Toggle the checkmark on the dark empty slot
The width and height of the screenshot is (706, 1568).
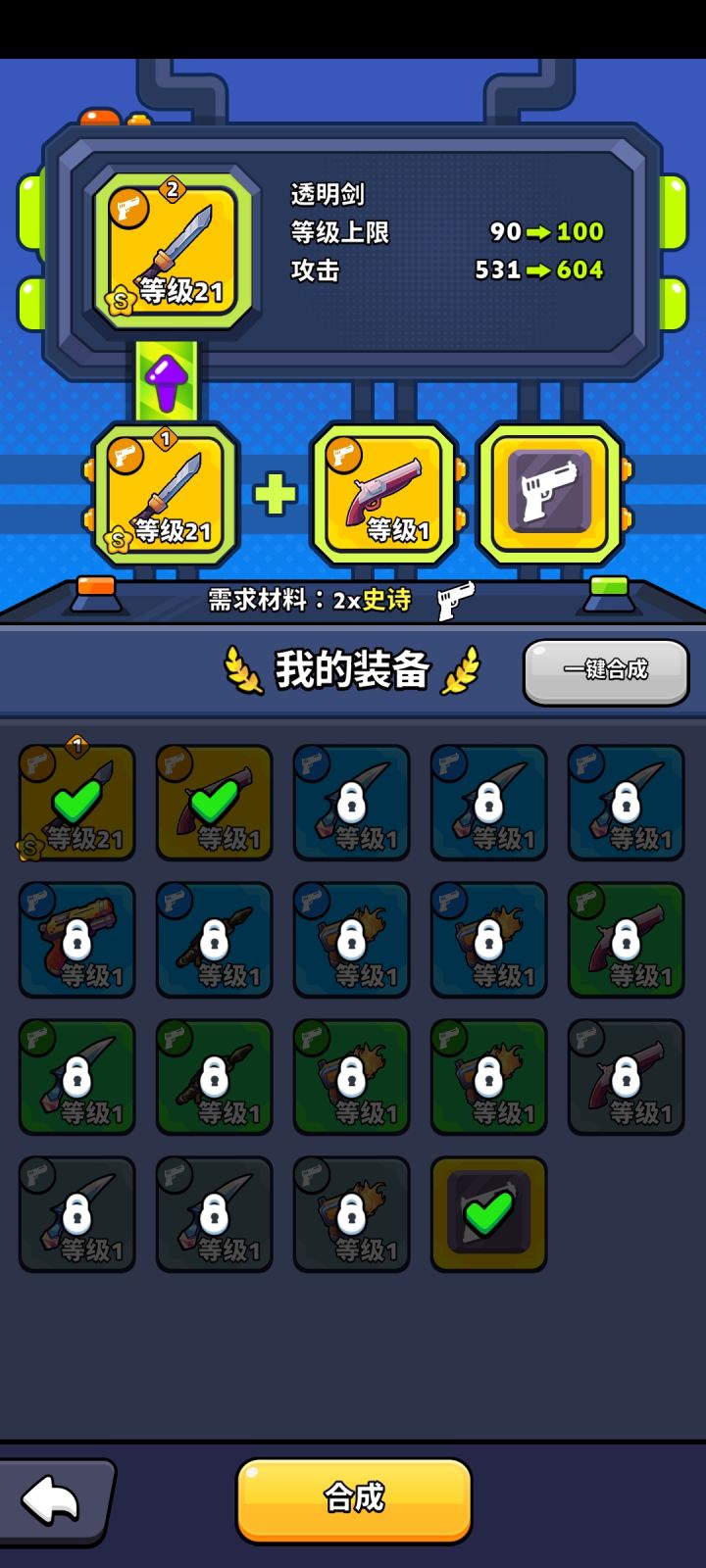(488, 1212)
